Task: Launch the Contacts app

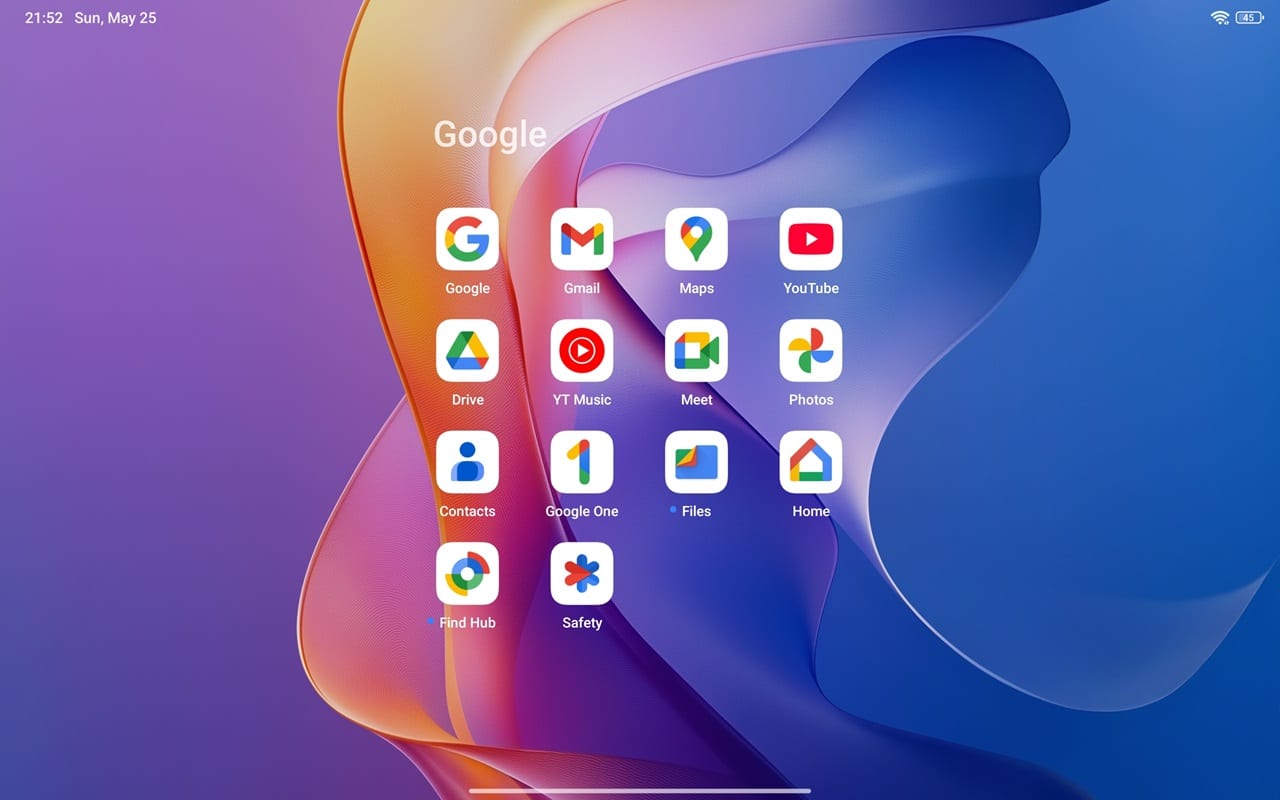Action: tap(467, 462)
